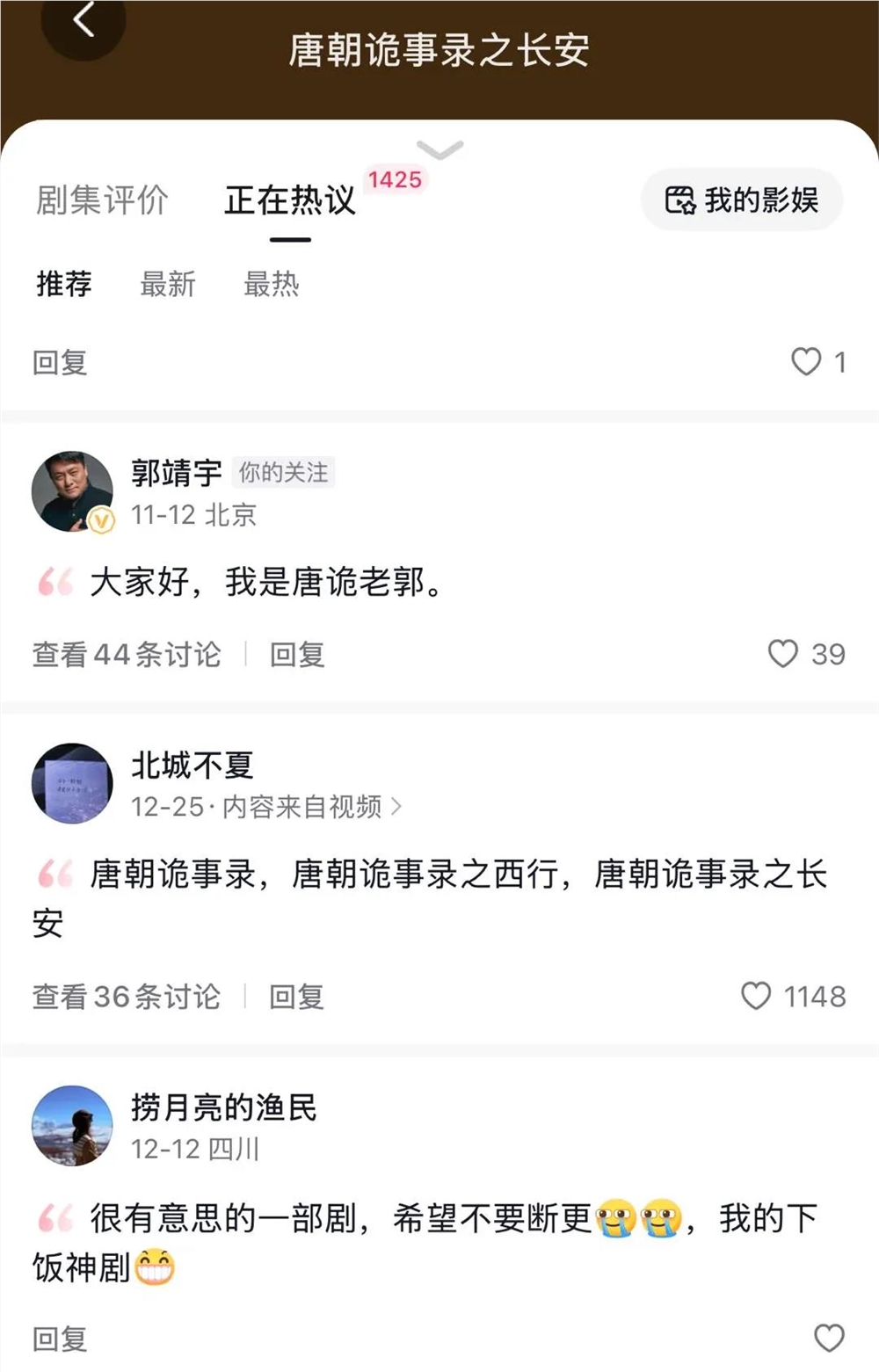Like 郭靖宇's comment with the heart icon

[x=781, y=654]
